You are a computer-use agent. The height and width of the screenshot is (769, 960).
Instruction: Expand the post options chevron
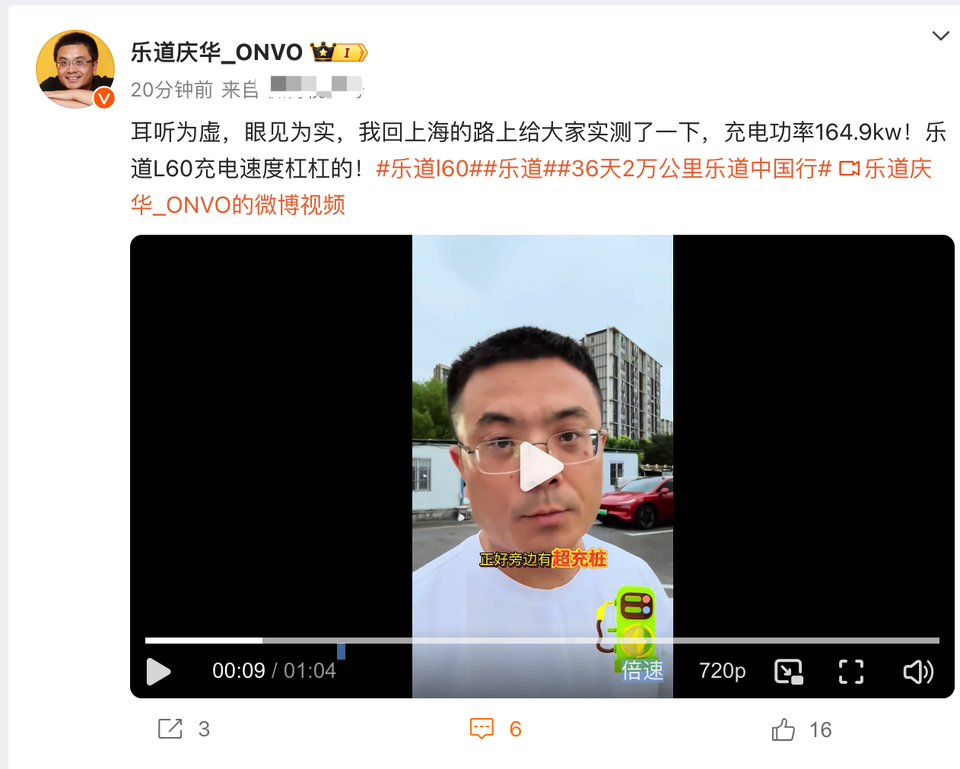(x=940, y=36)
